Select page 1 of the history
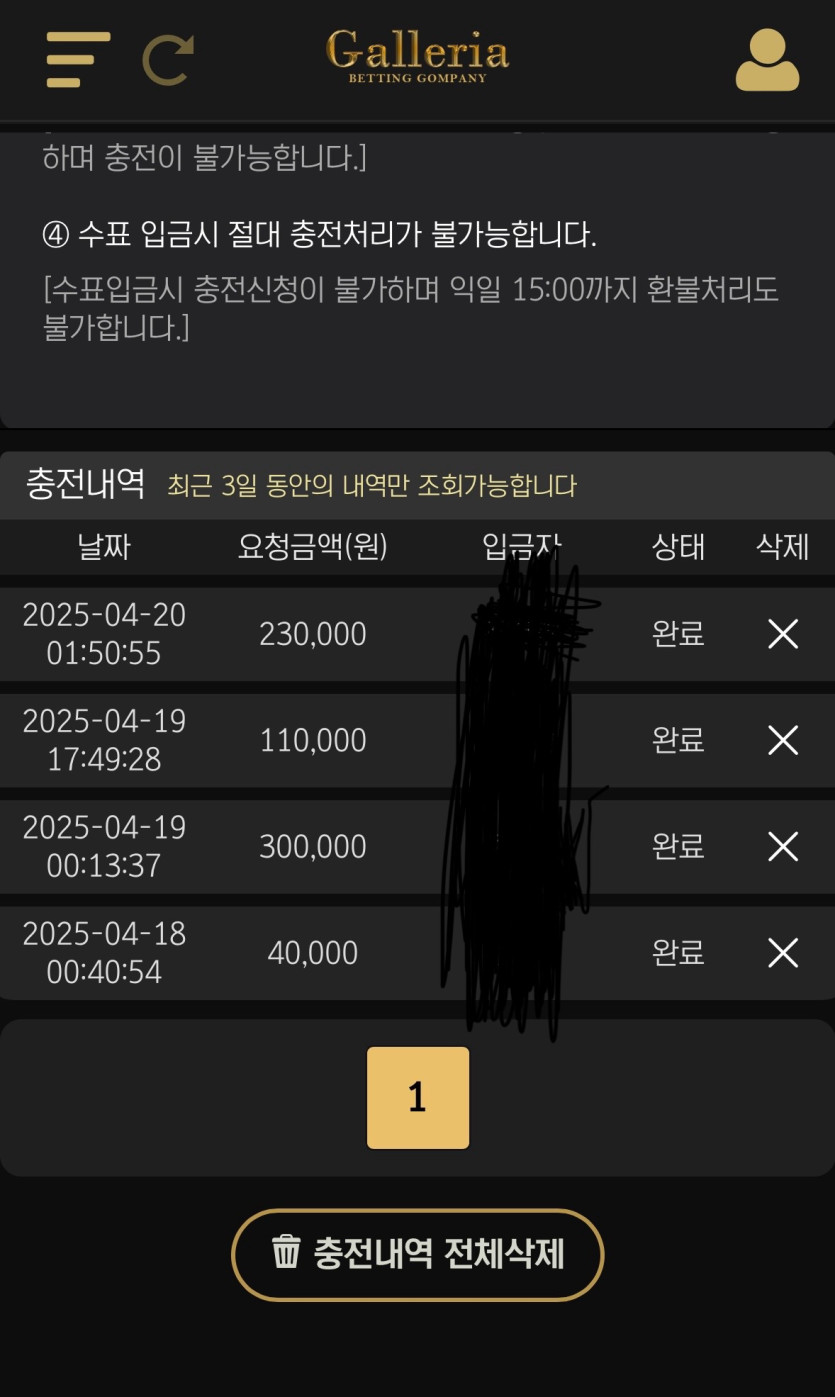This screenshot has height=1397, width=835. click(418, 1098)
